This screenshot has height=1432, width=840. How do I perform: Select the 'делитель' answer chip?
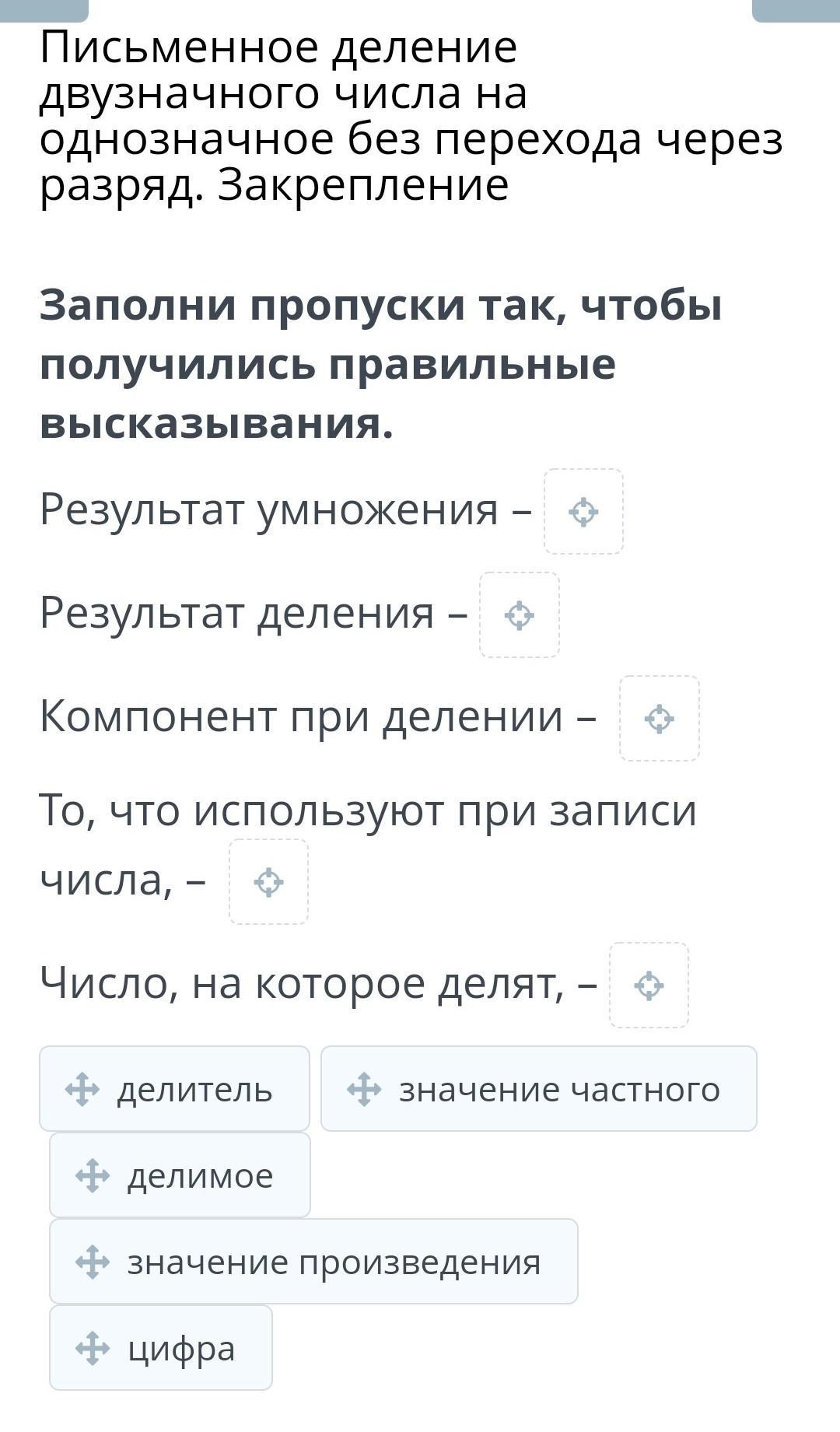(x=174, y=1088)
